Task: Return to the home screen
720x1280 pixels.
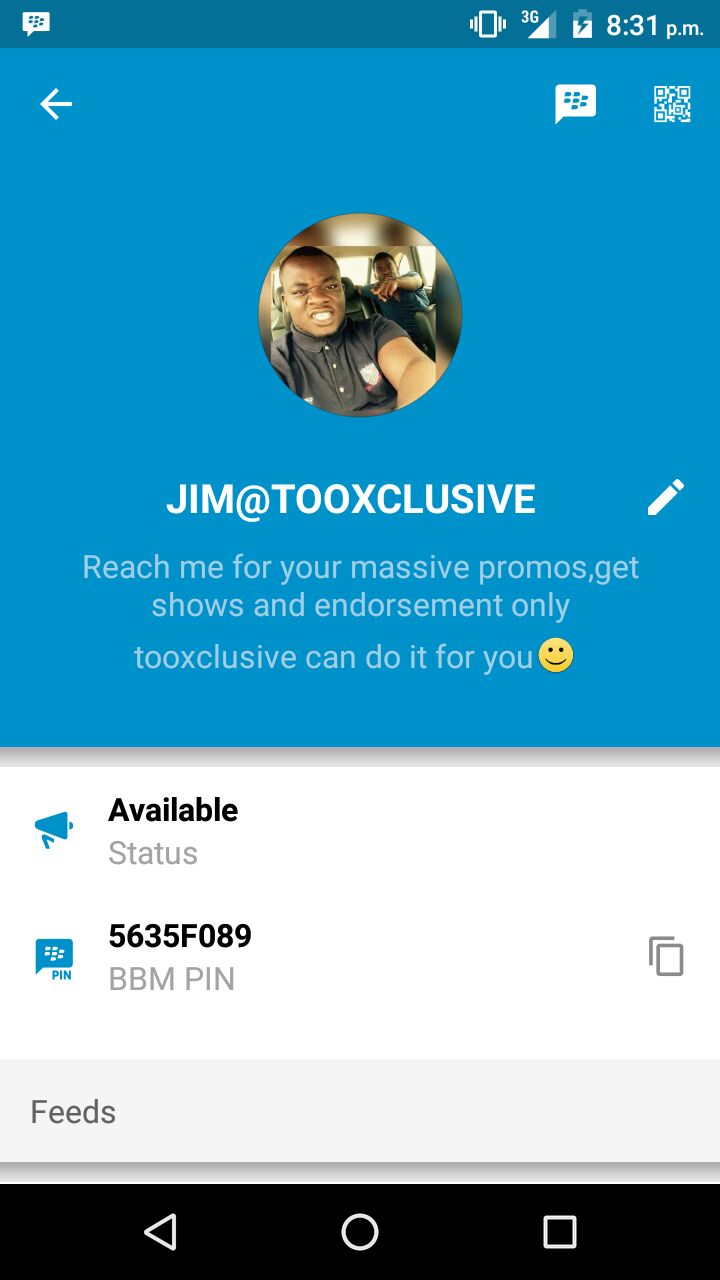Action: pos(360,1232)
